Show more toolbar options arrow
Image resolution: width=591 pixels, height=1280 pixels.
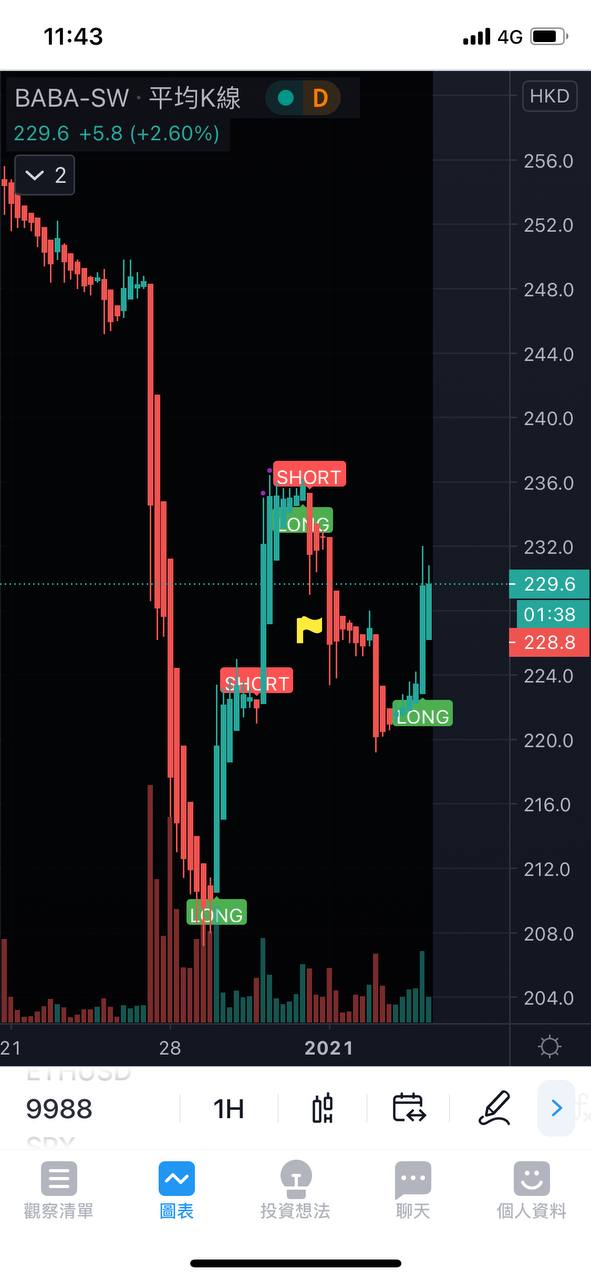[557, 1108]
